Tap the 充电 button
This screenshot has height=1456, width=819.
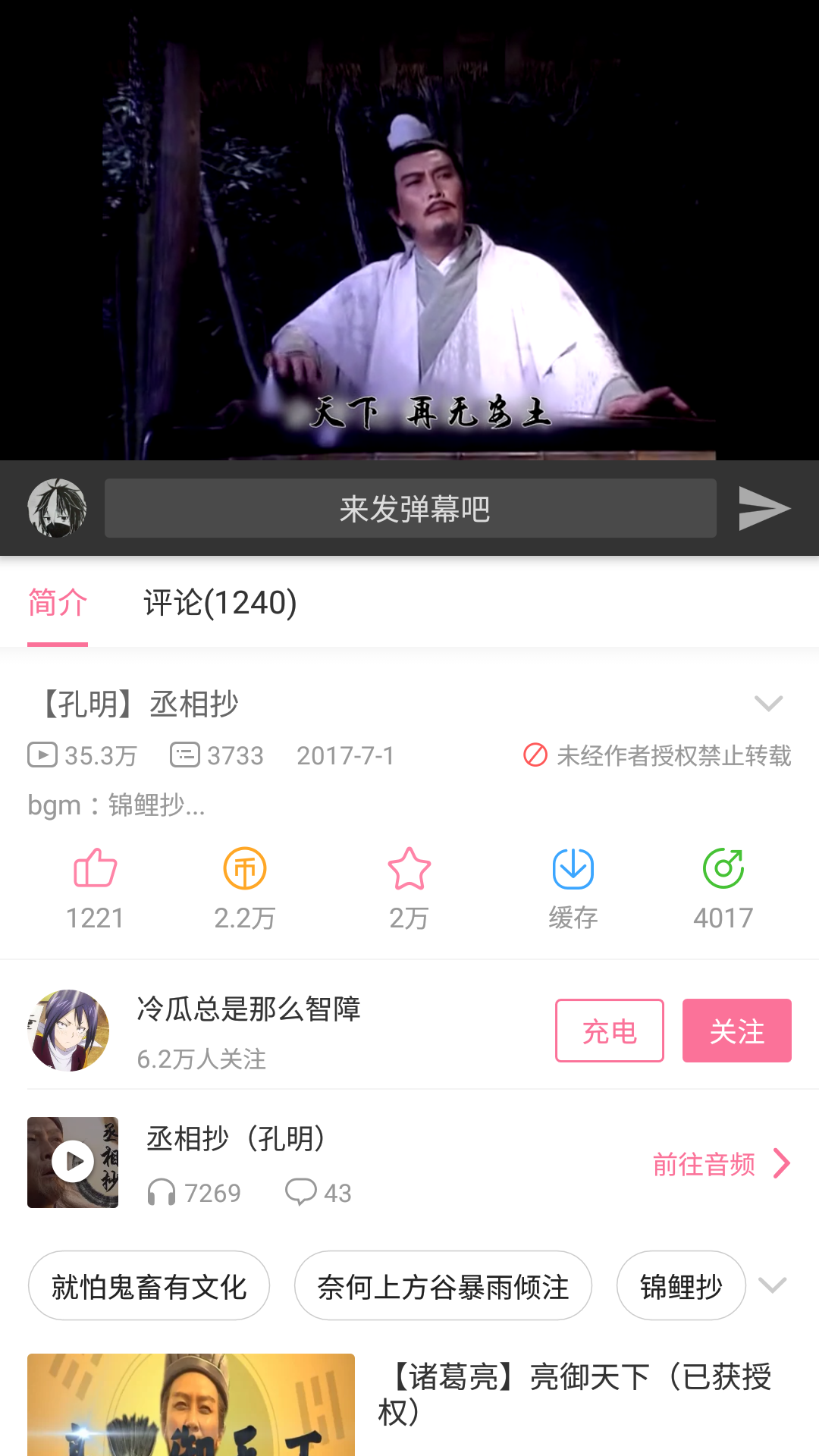(610, 1031)
